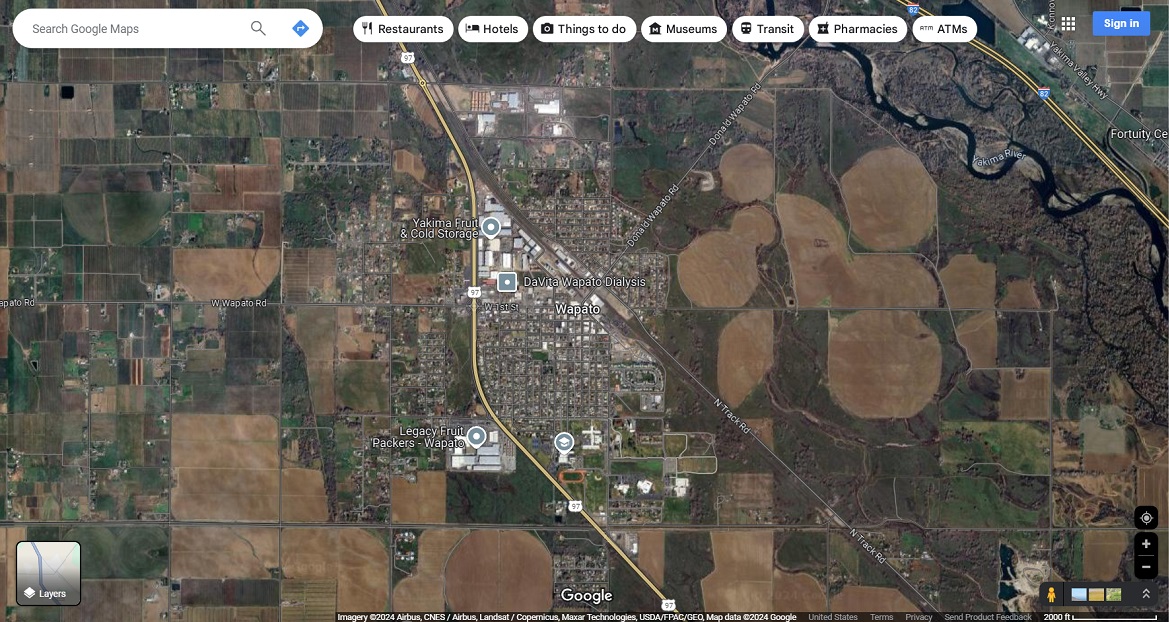
Task: Filter the map by Hotels
Action: click(x=493, y=29)
